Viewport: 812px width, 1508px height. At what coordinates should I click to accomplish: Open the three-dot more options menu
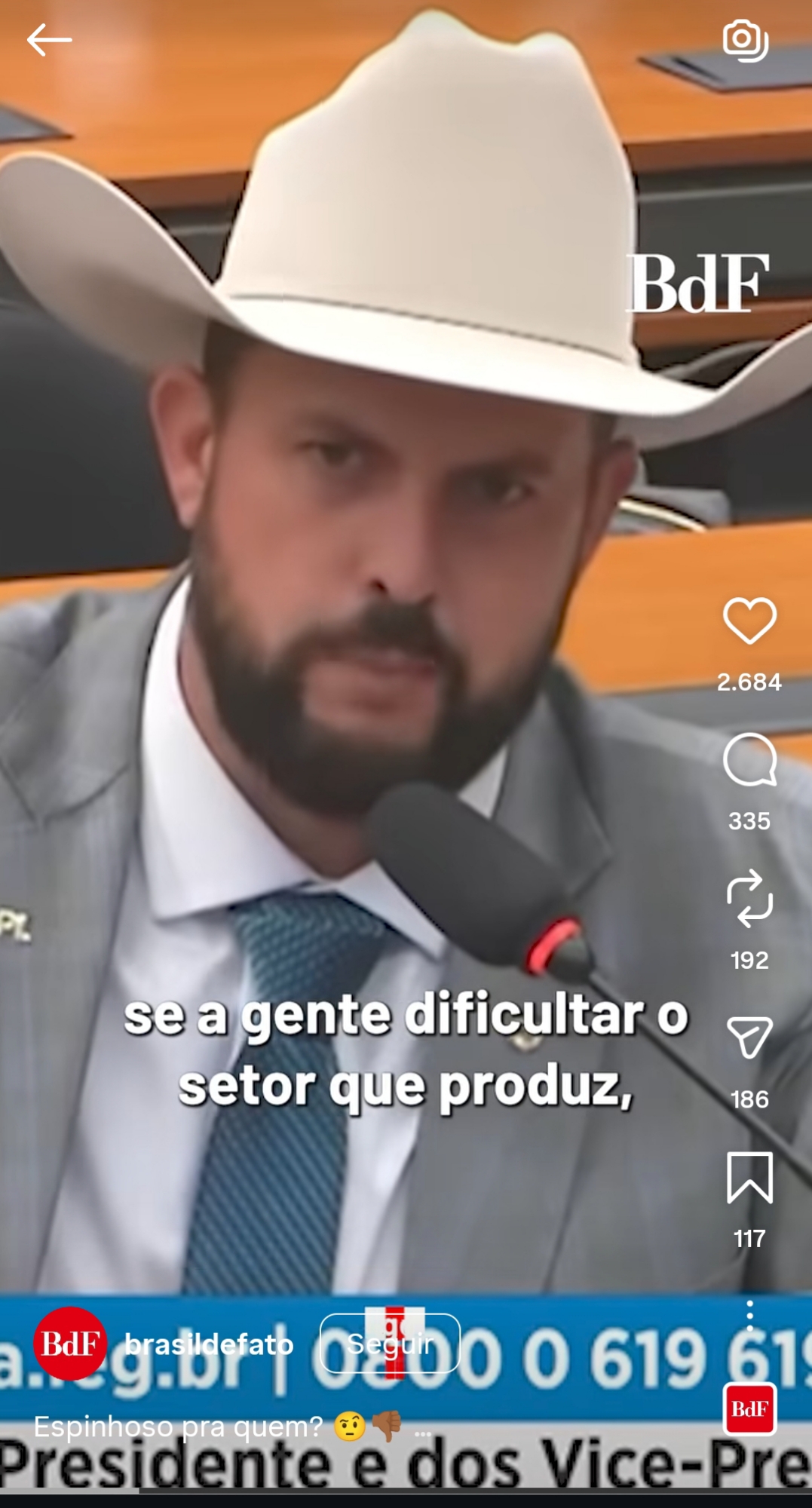pyautogui.click(x=749, y=1315)
